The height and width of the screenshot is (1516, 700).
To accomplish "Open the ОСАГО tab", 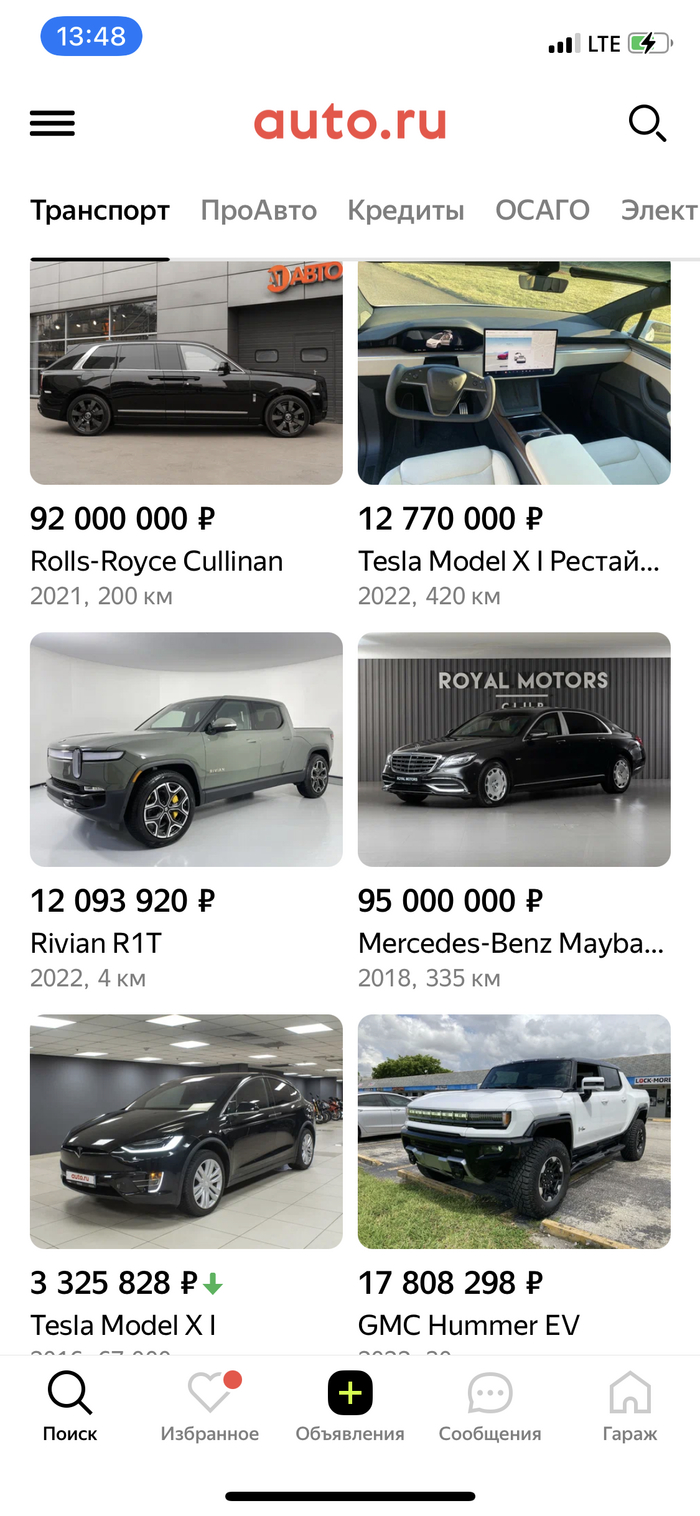I will (x=542, y=211).
